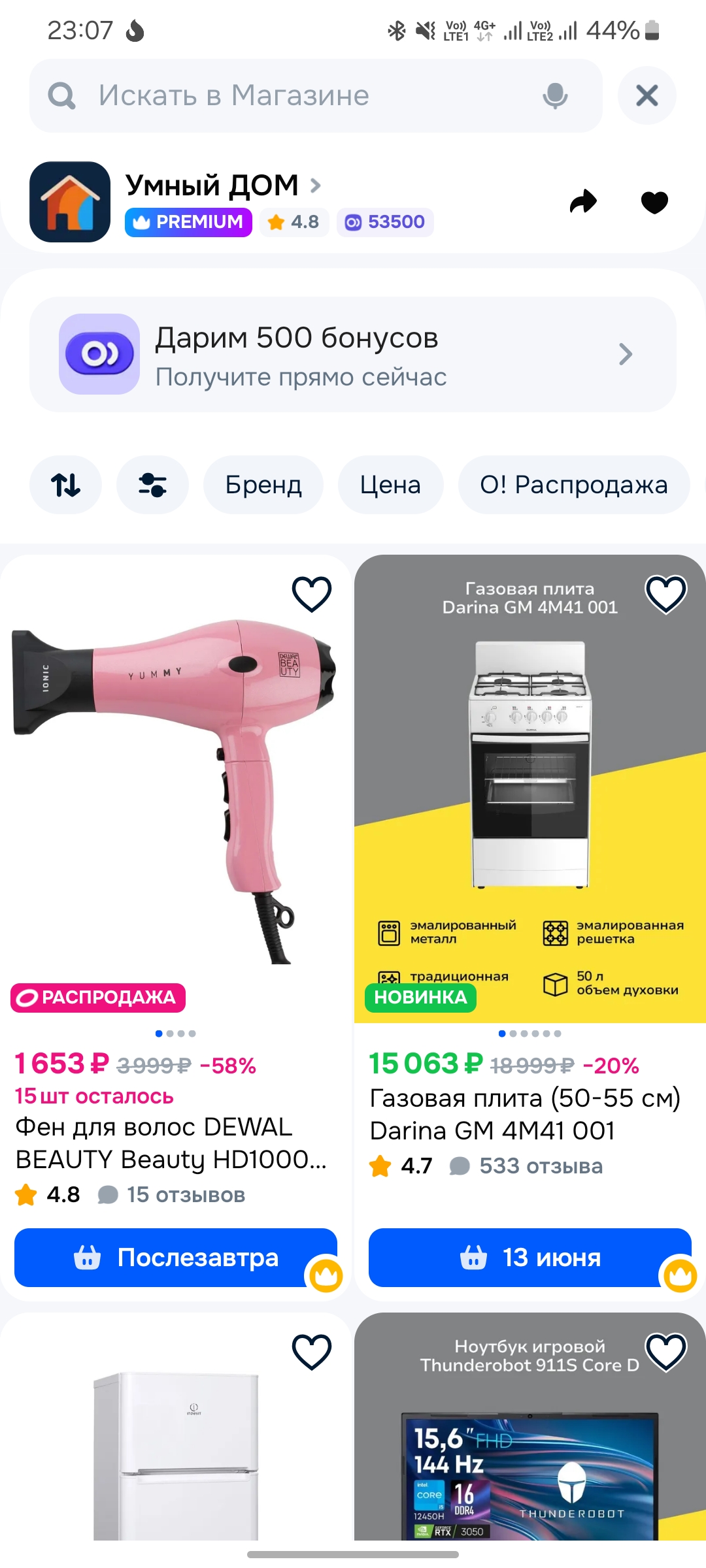Image resolution: width=706 pixels, height=1568 pixels.
Task: Add hair dryer to cart via Послезавтра button
Action: tap(175, 1258)
